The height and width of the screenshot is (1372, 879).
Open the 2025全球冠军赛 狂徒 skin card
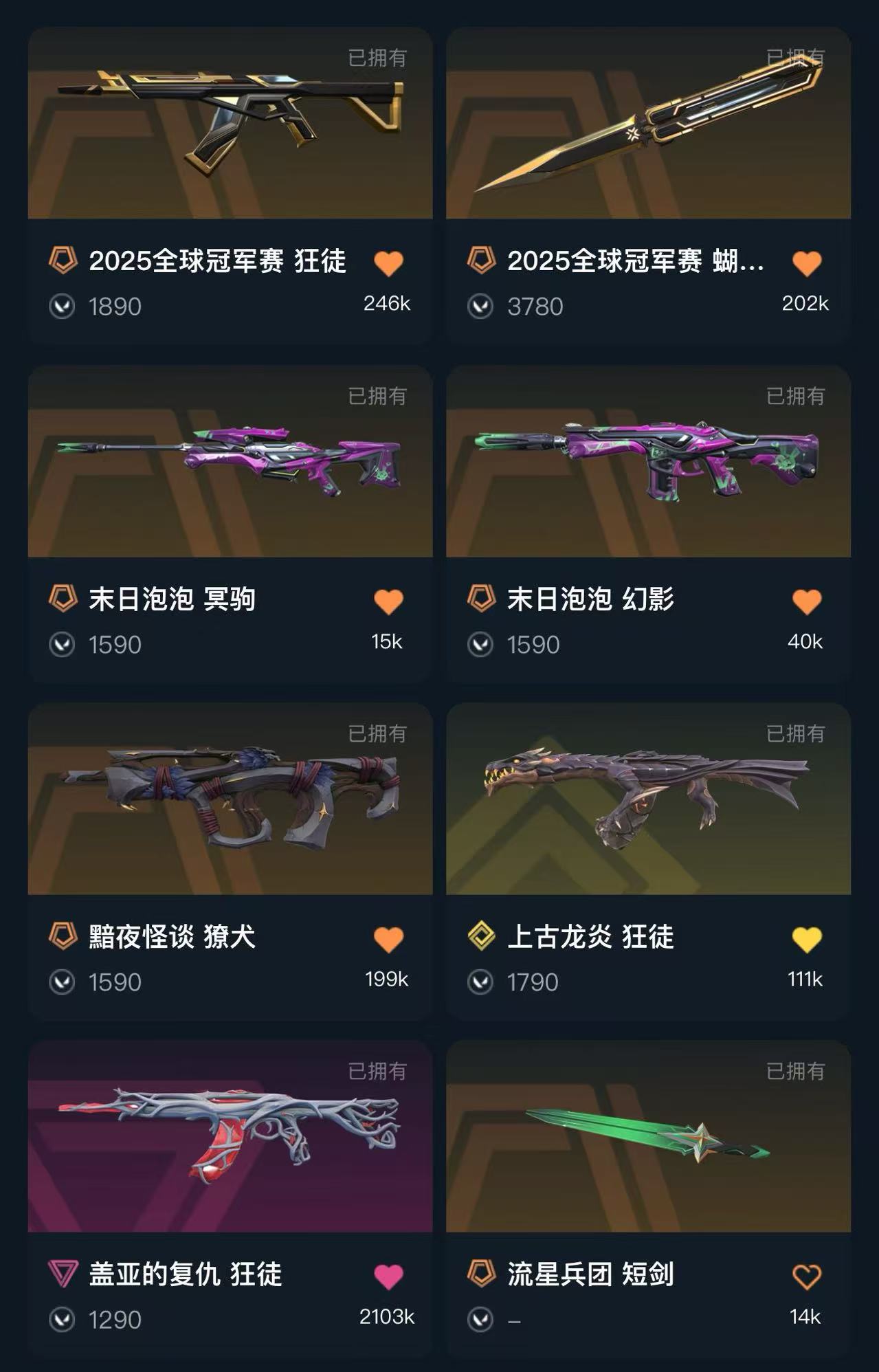pyautogui.click(x=230, y=186)
